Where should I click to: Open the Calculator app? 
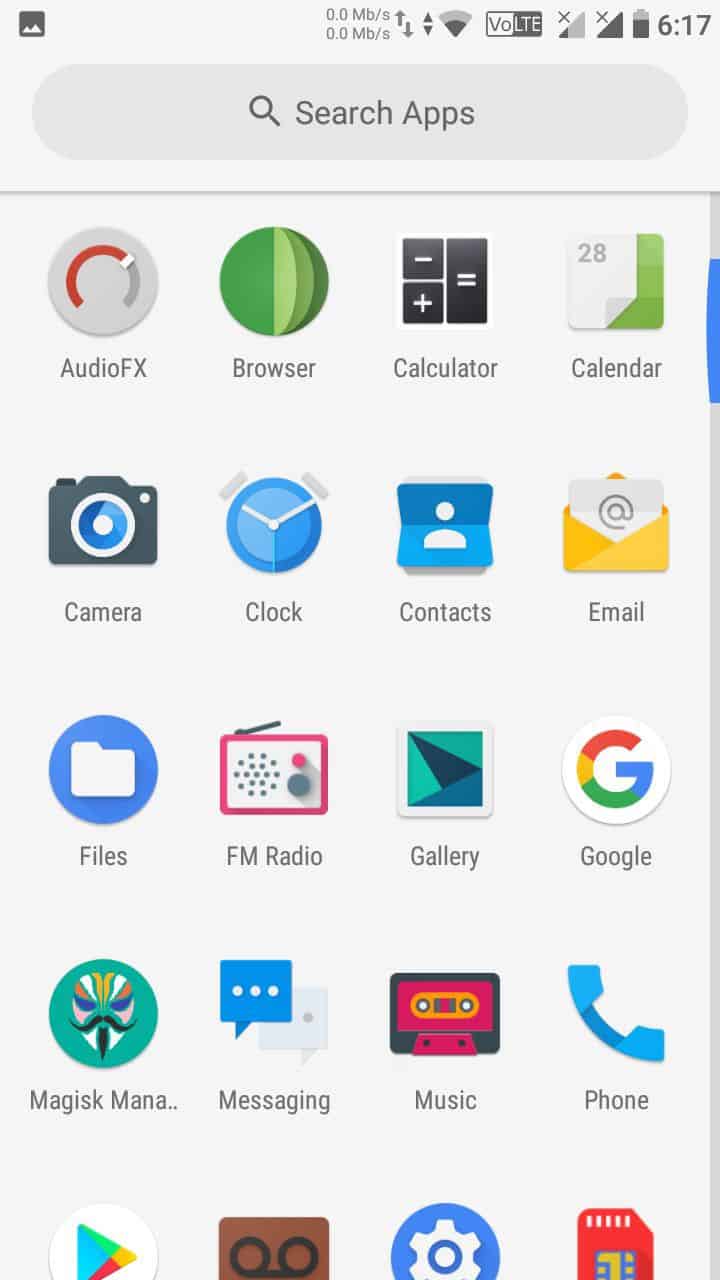click(x=445, y=282)
